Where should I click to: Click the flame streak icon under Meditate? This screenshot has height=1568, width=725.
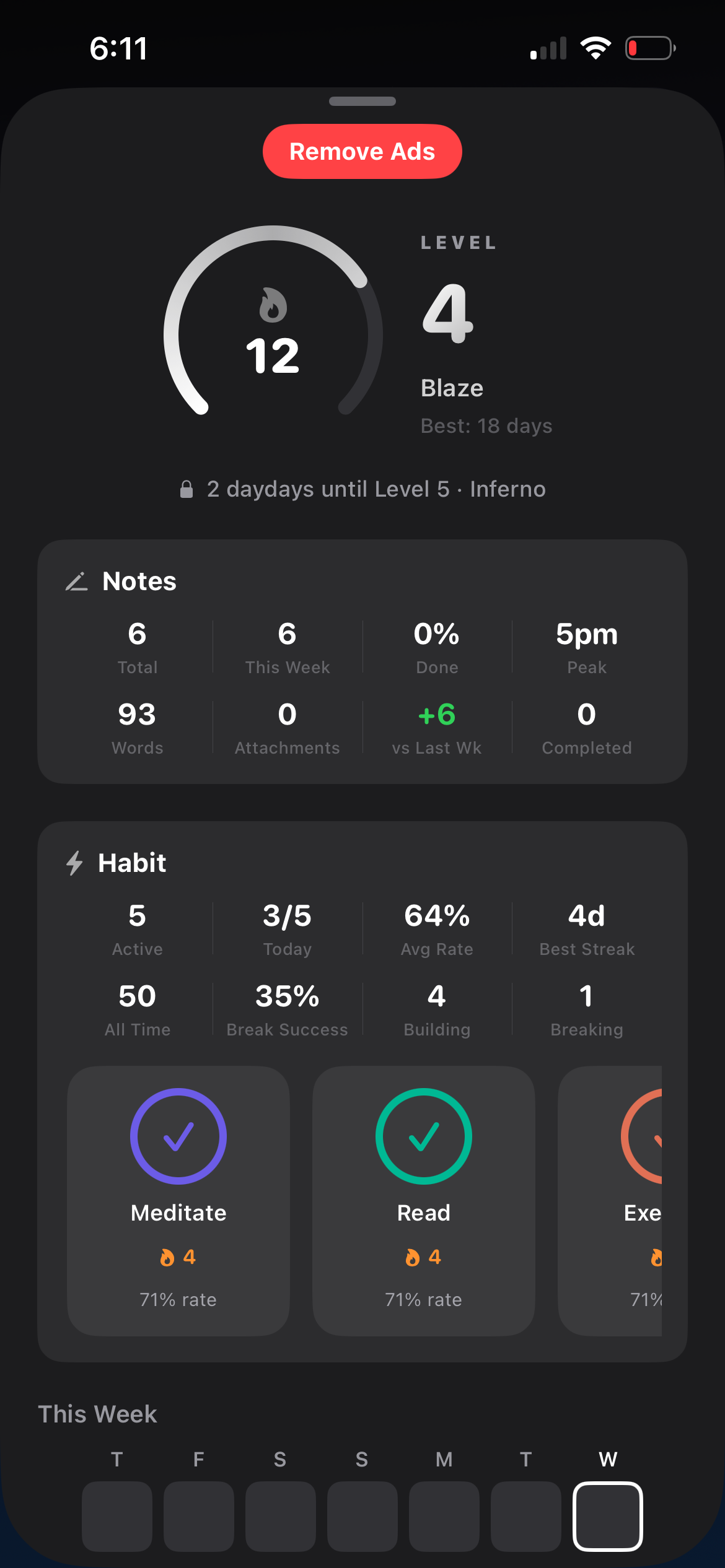[168, 1256]
